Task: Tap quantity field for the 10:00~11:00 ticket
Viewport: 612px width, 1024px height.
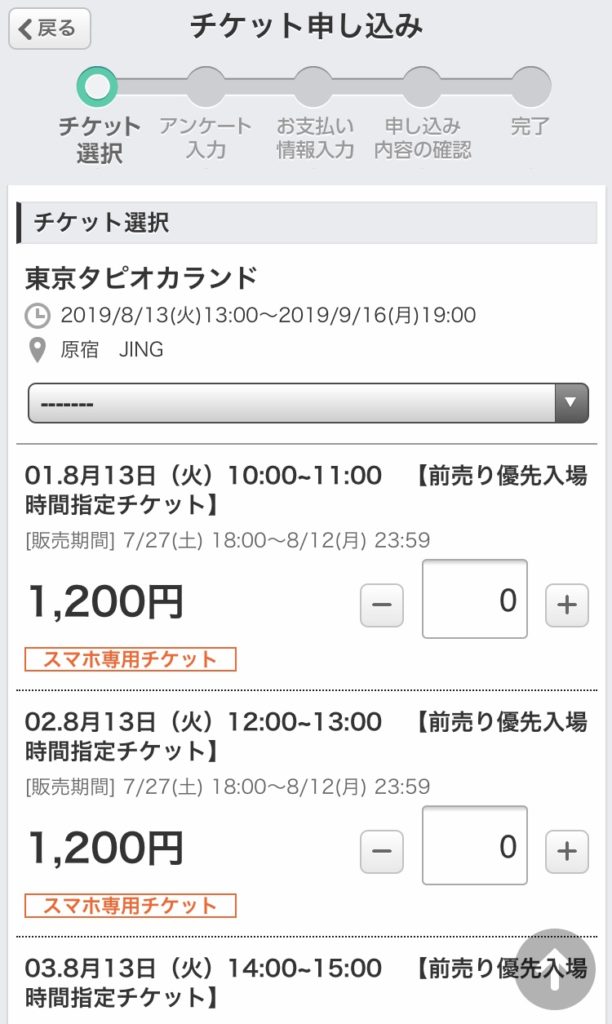Action: (475, 599)
